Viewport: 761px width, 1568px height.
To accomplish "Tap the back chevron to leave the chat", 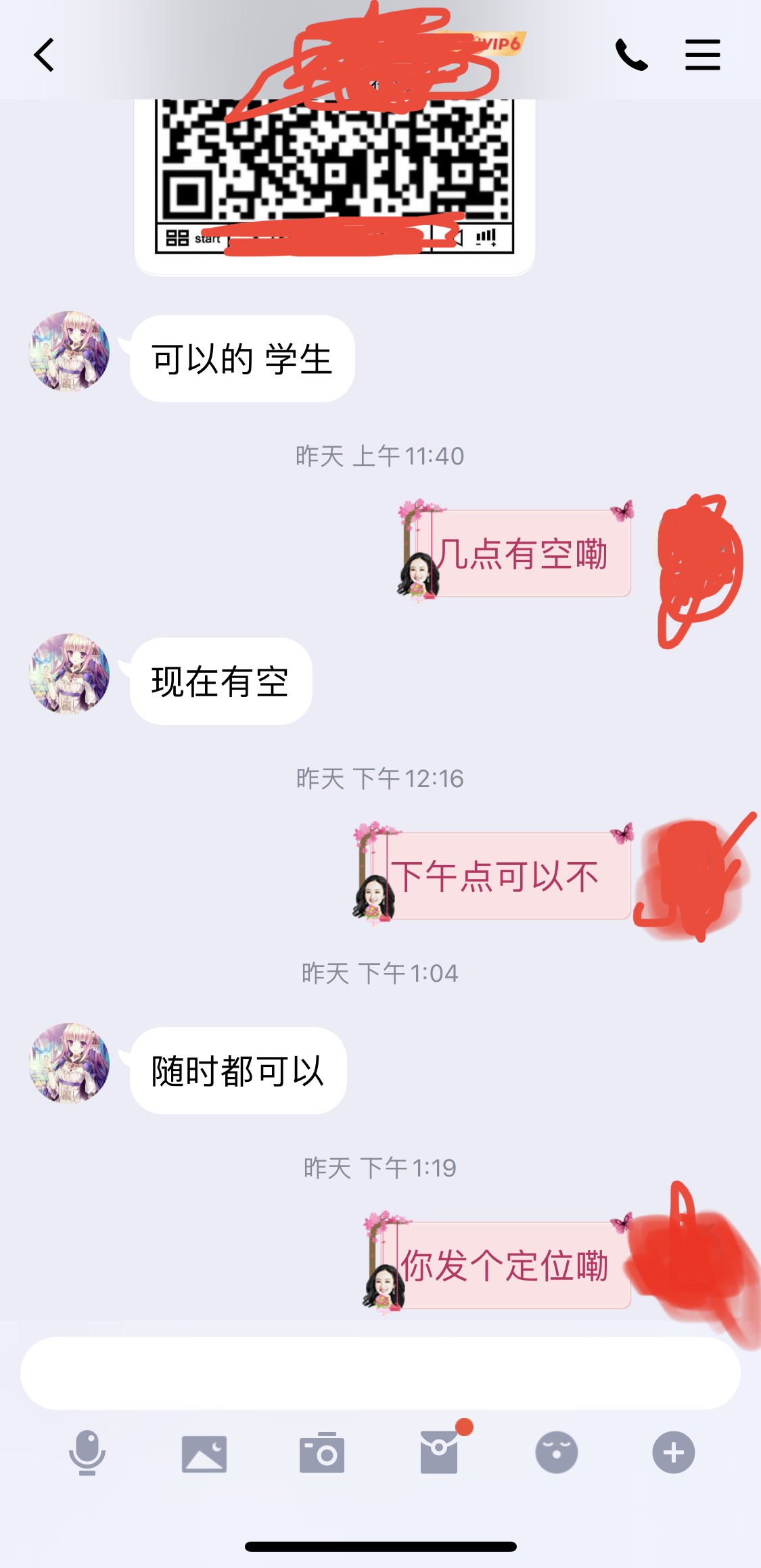I will coord(43,54).
